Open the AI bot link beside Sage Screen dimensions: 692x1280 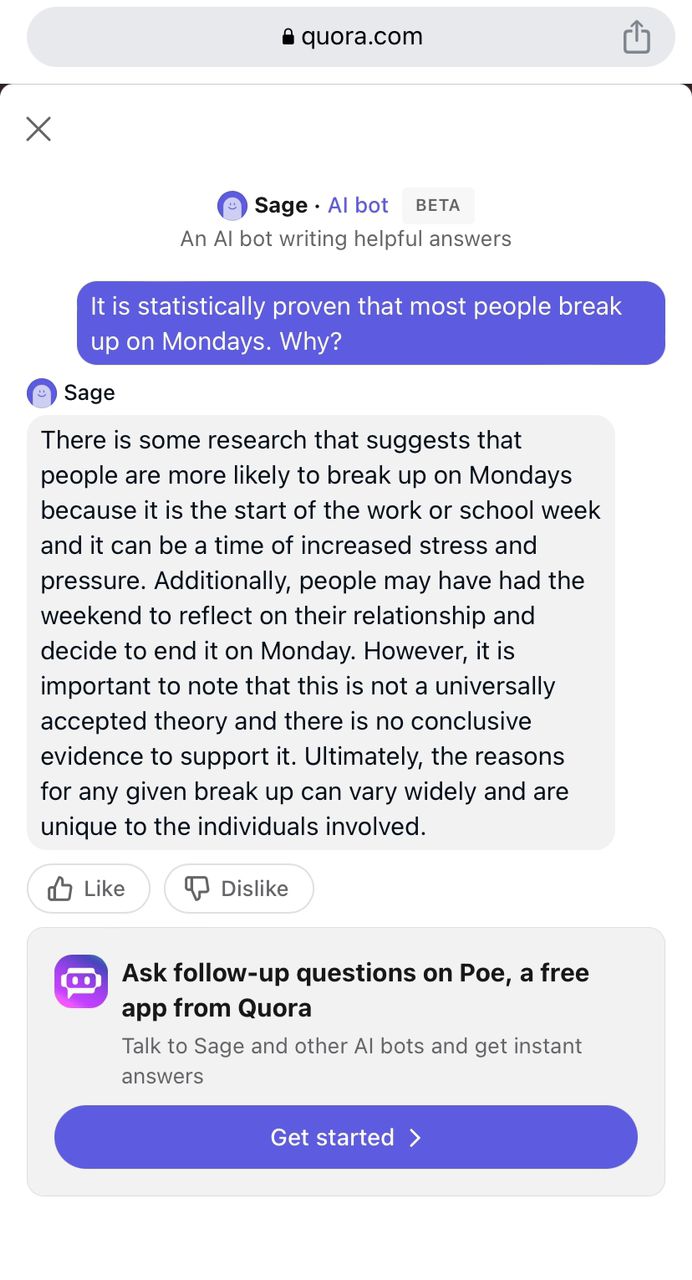358,205
